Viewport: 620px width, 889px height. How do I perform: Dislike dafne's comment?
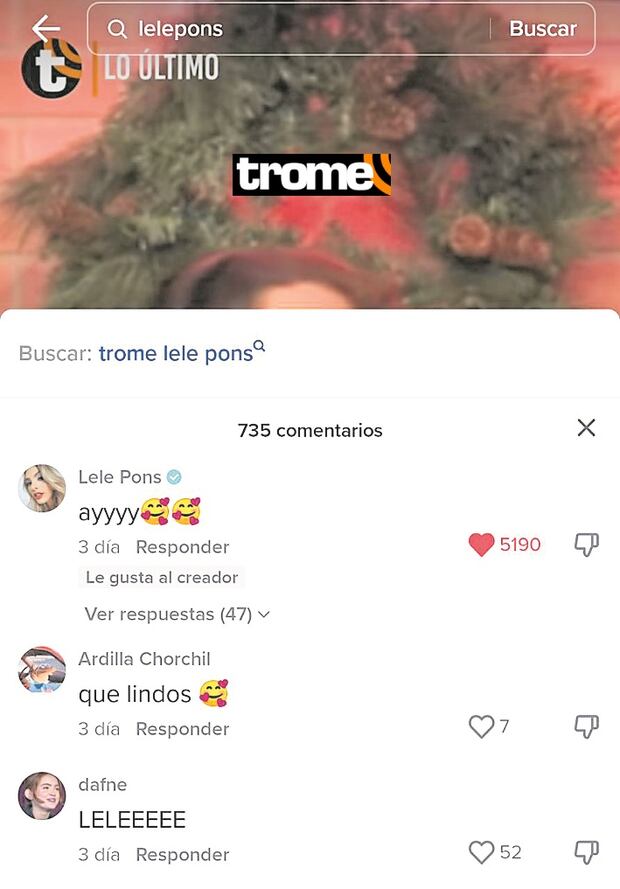pyautogui.click(x=586, y=852)
